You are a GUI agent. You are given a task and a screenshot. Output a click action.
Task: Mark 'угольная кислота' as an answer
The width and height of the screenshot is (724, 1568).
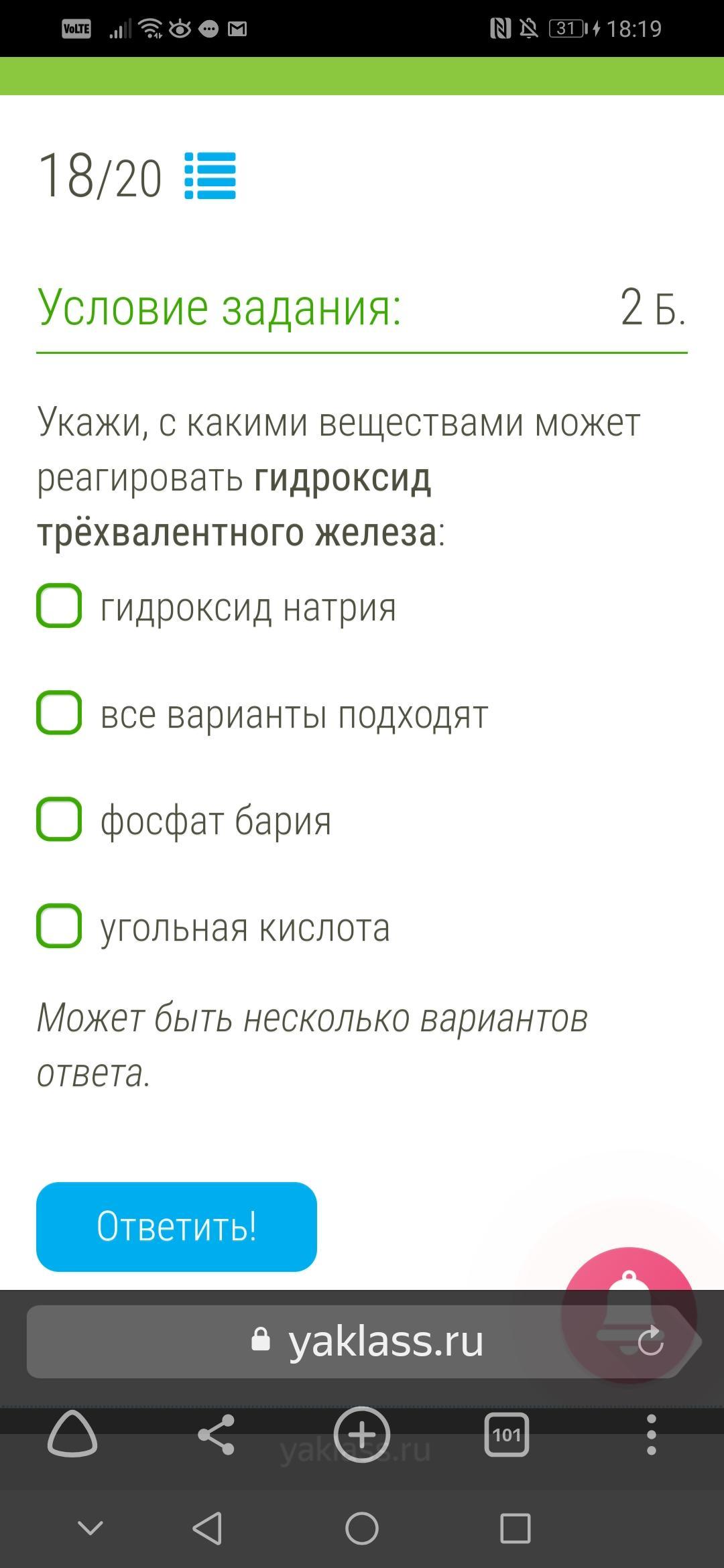point(59,926)
